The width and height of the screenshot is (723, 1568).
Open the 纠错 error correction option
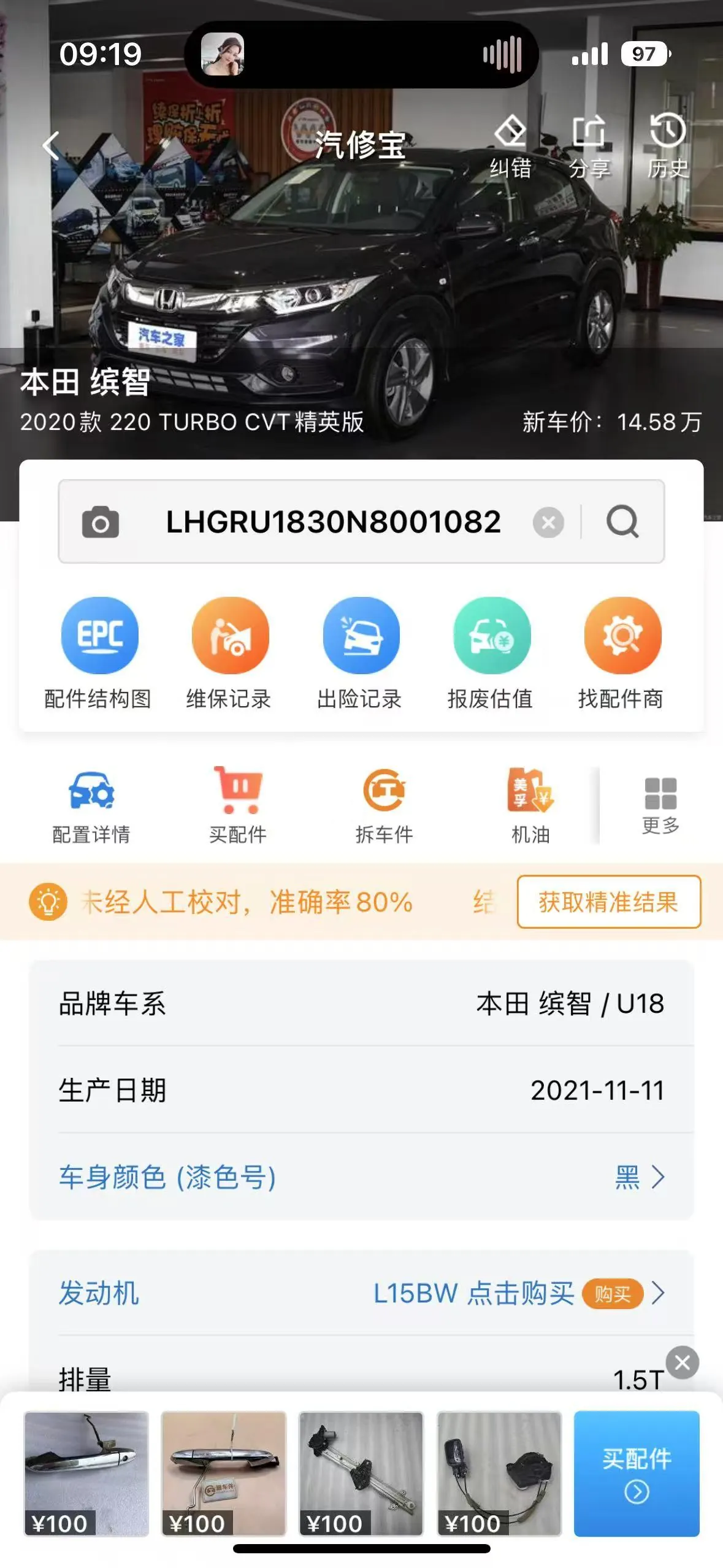510,146
